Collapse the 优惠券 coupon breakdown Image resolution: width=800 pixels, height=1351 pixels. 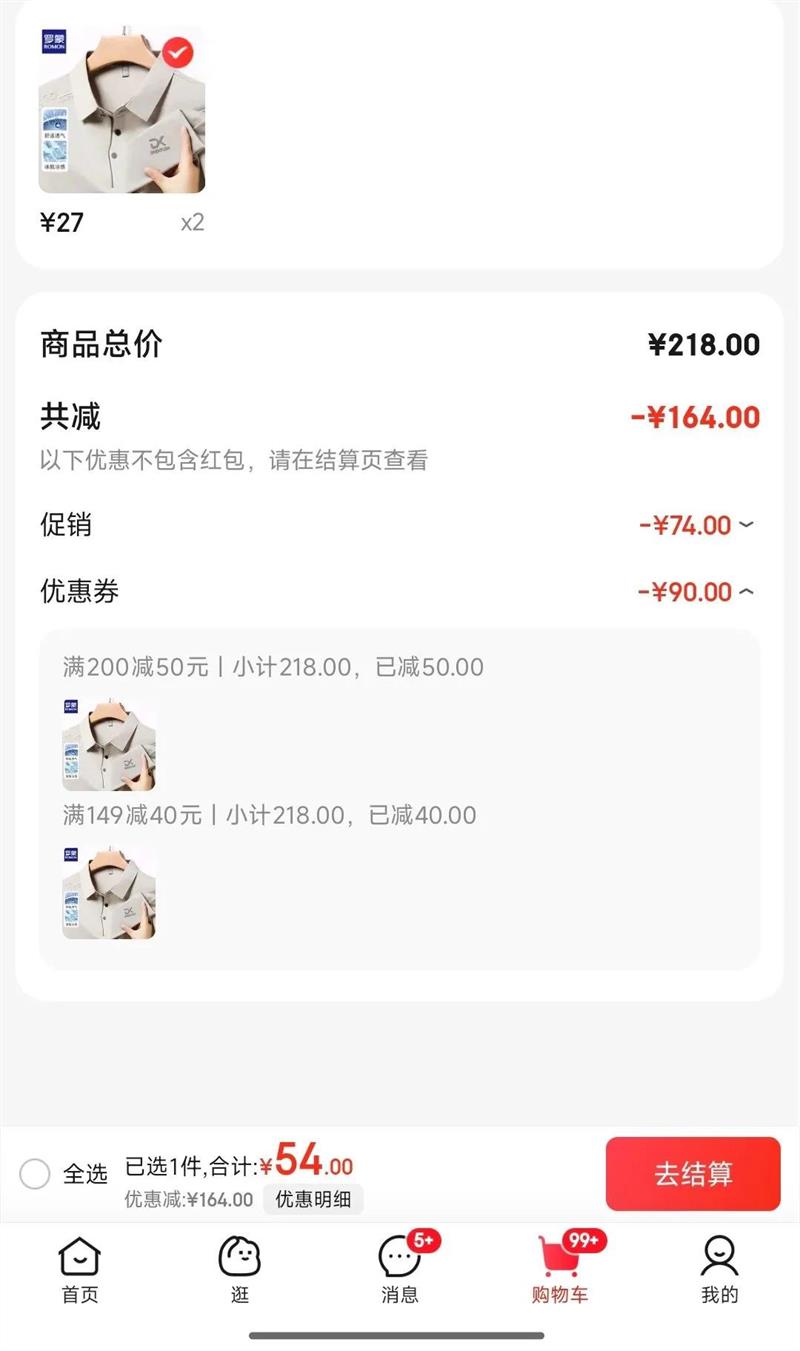(x=745, y=592)
